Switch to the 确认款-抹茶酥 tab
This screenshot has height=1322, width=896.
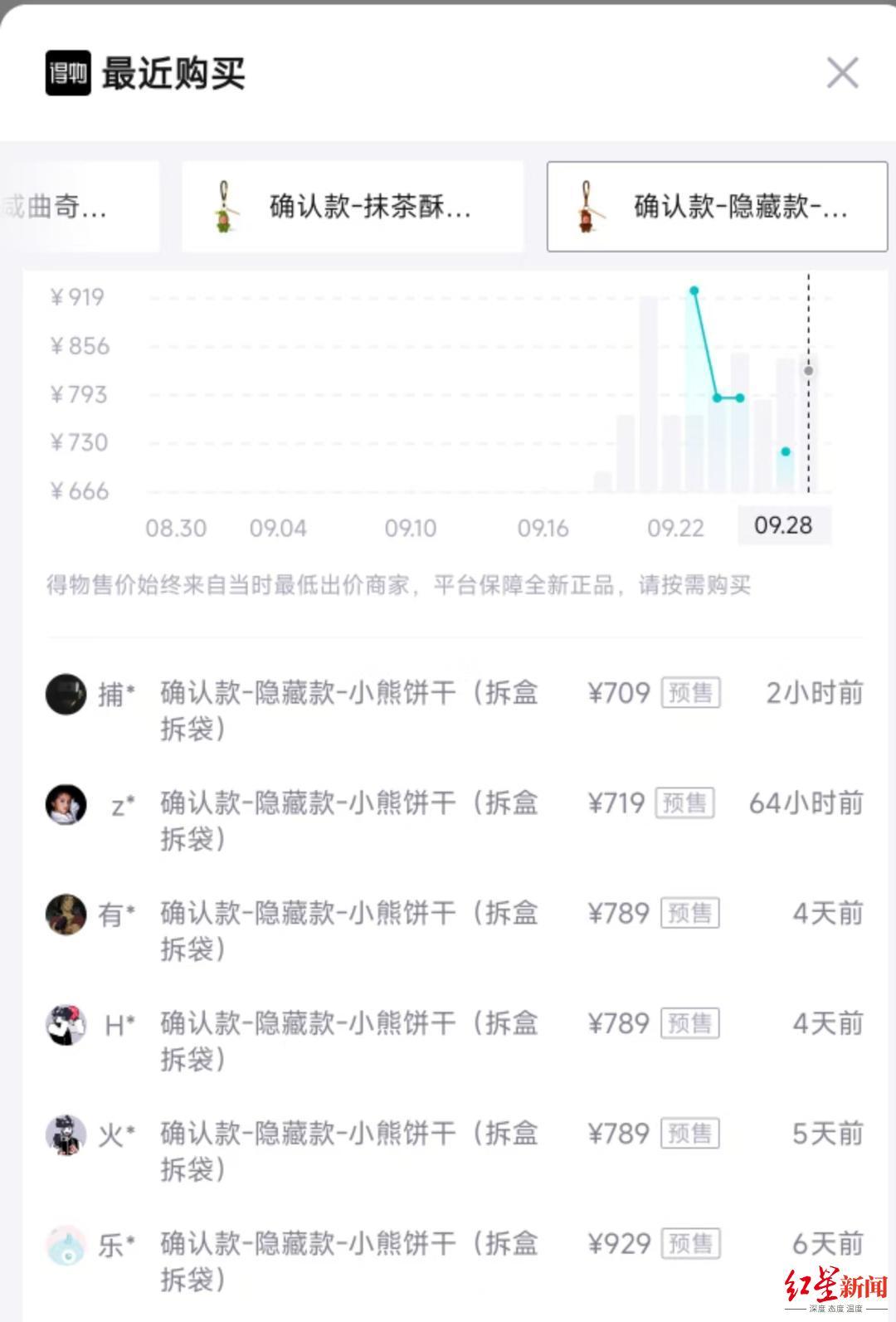click(x=353, y=207)
